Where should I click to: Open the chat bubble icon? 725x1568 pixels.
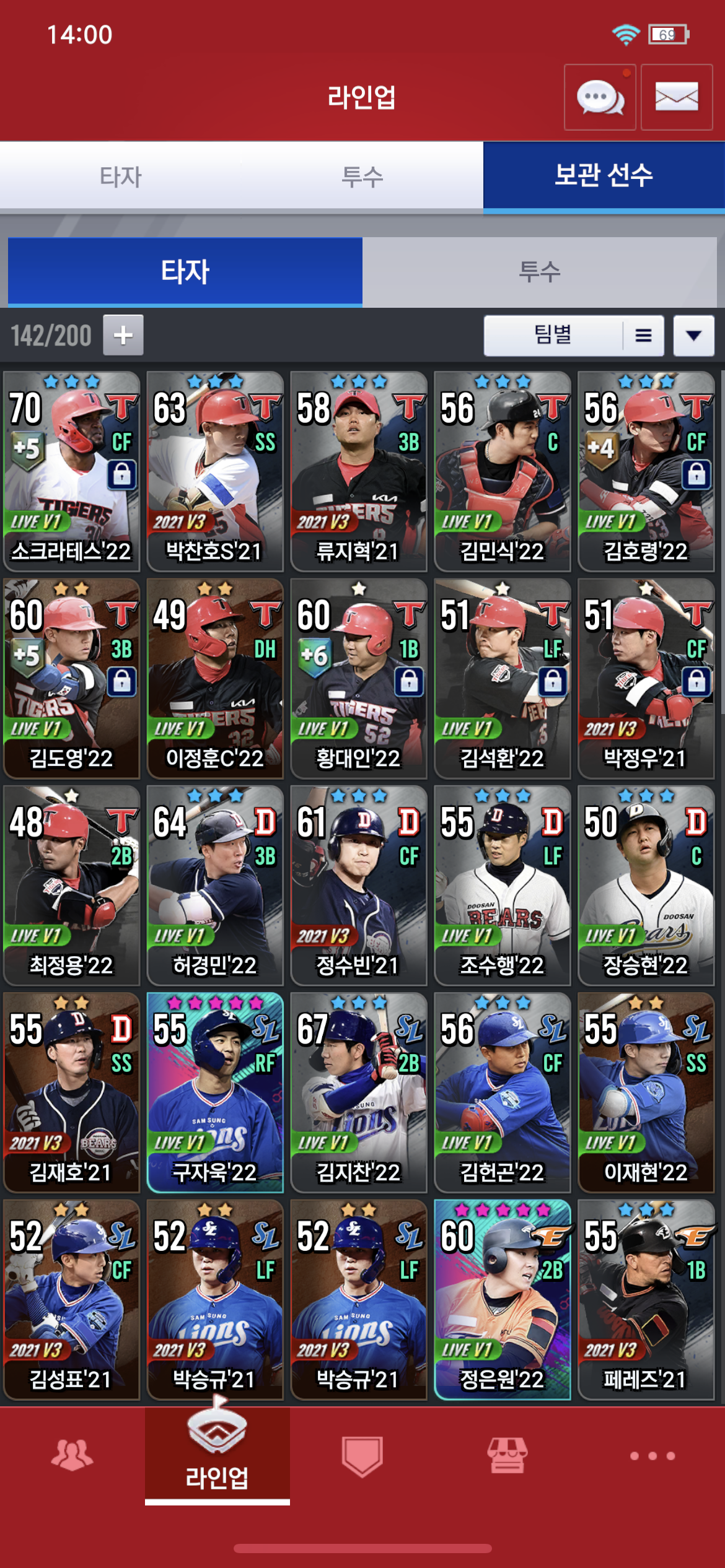tap(600, 97)
